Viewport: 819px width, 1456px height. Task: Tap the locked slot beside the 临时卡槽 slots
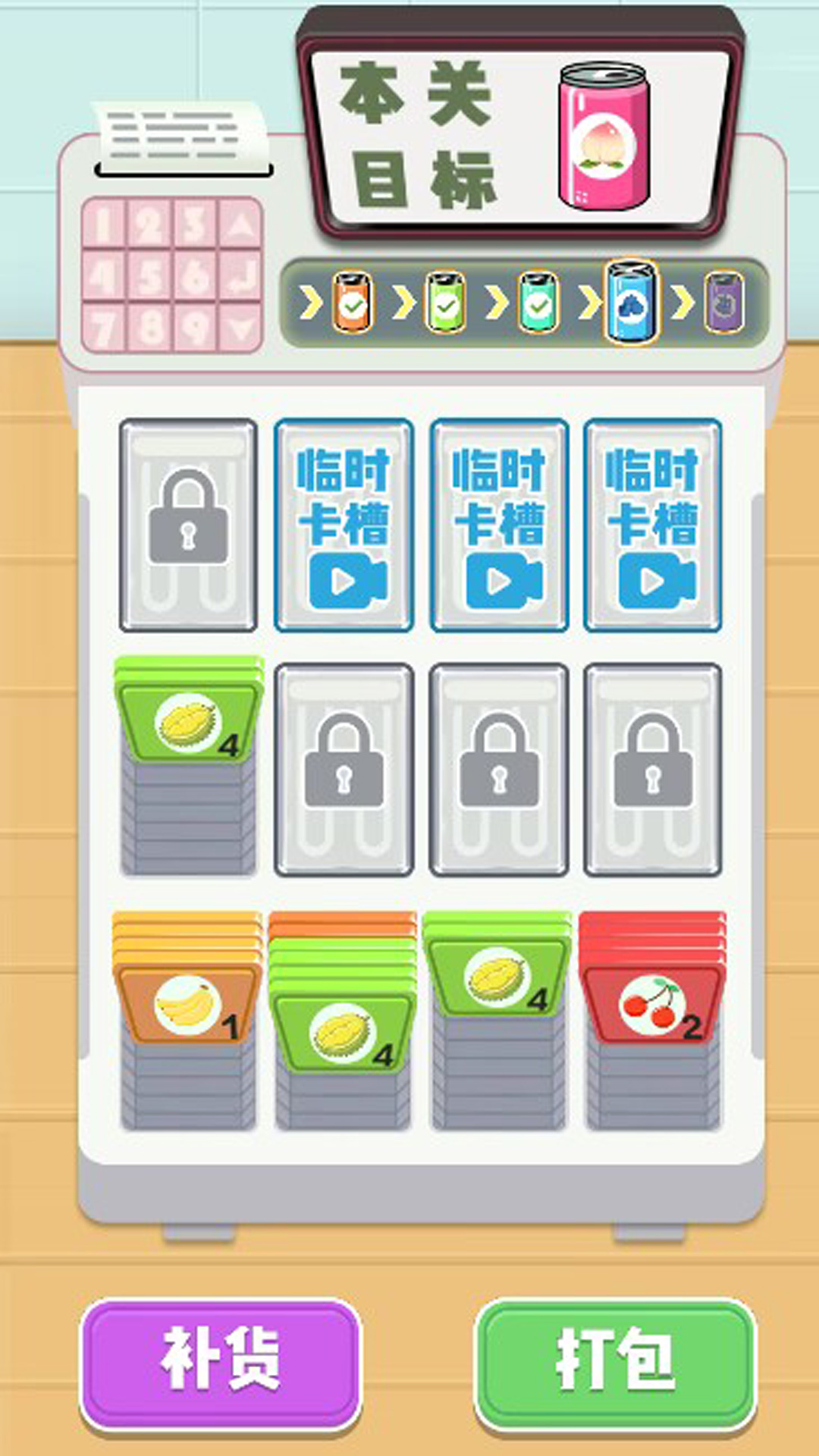(x=188, y=526)
